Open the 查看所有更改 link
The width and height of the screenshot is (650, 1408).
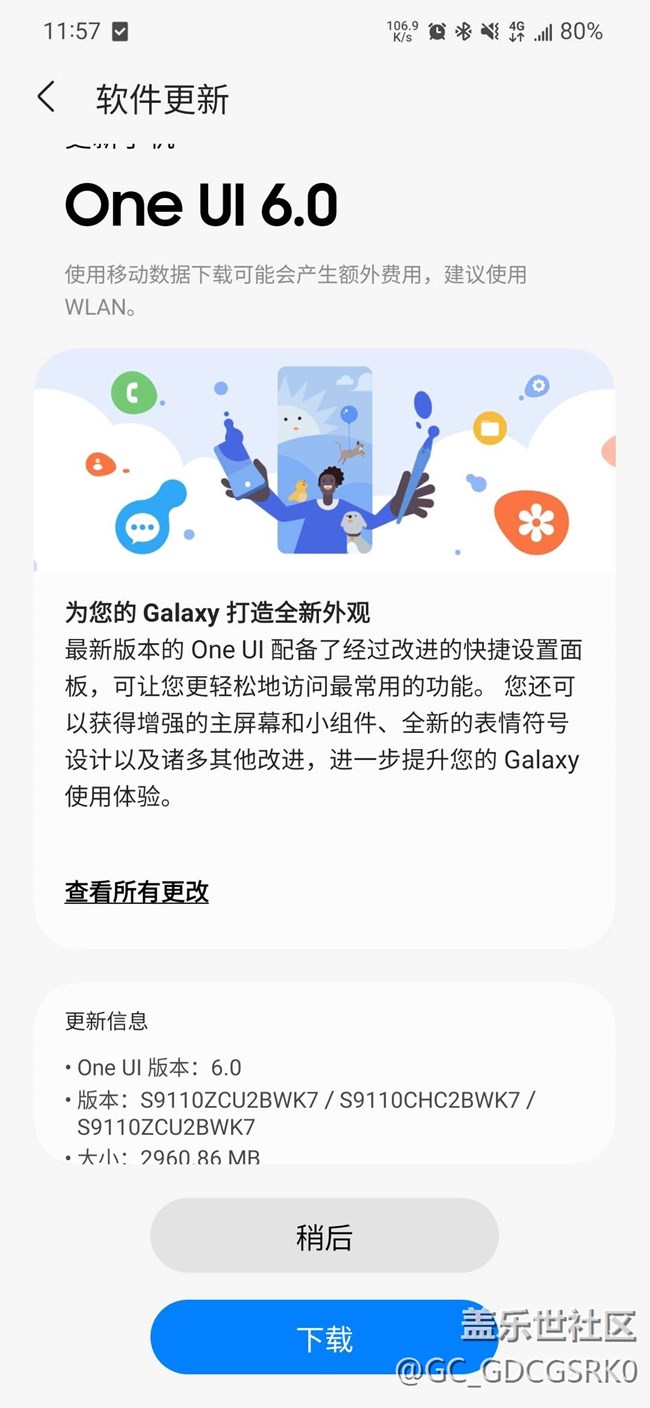coord(137,892)
